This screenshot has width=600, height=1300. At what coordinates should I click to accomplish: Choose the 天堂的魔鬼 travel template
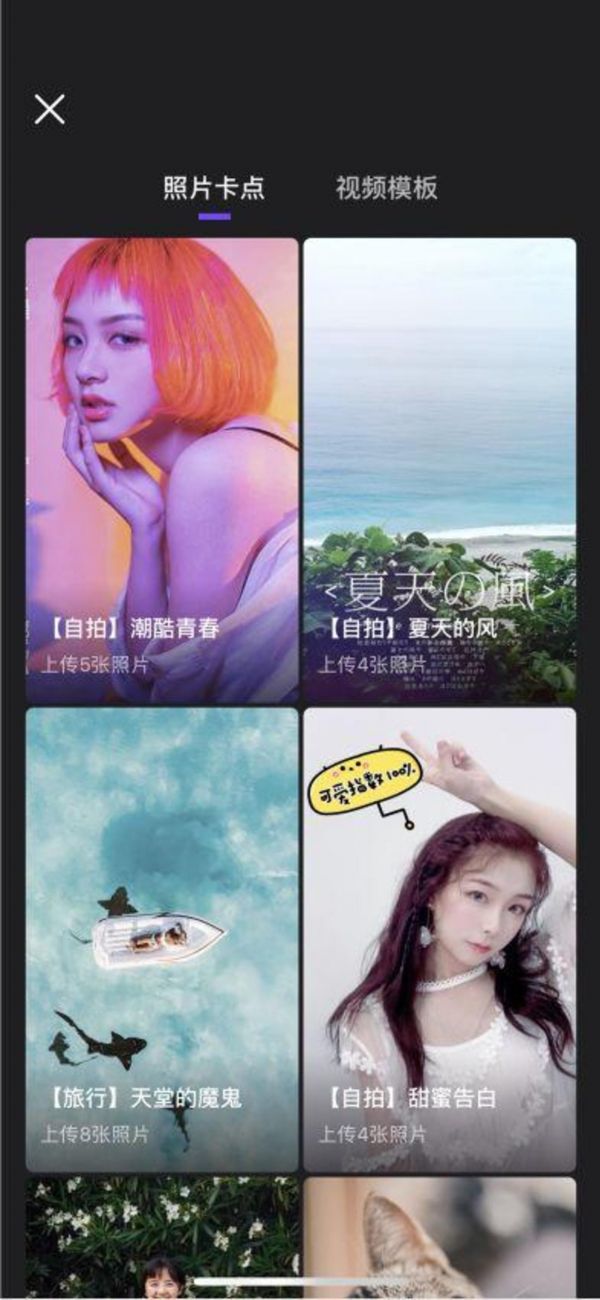tap(162, 938)
